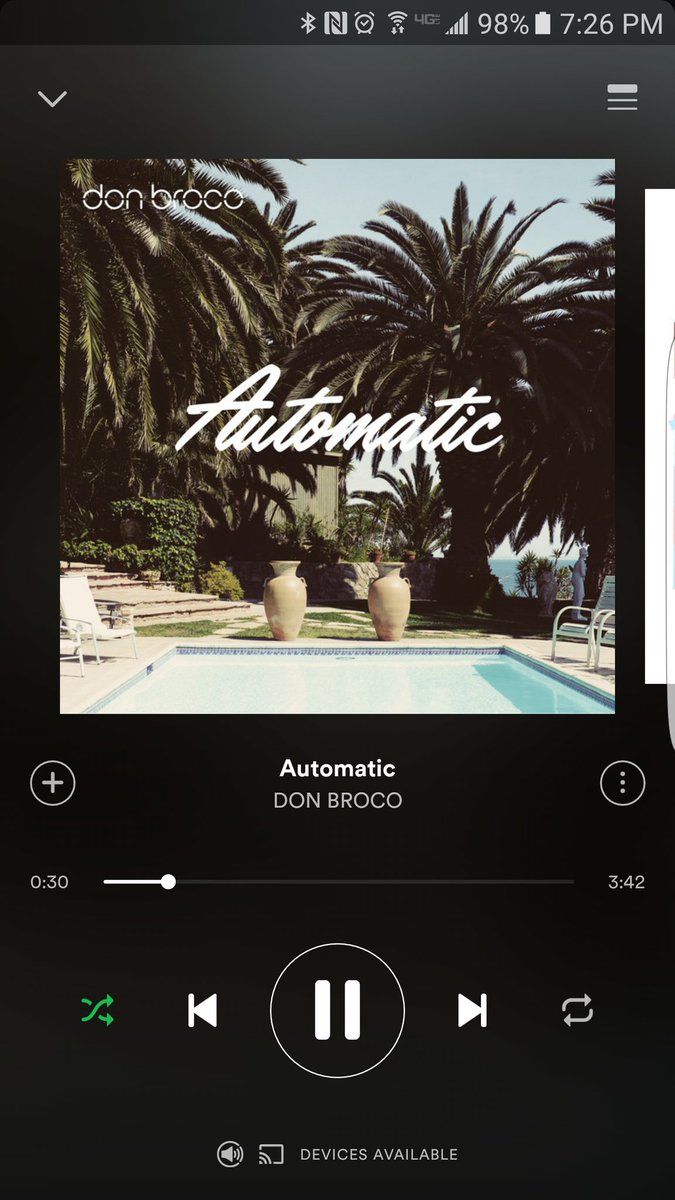The width and height of the screenshot is (675, 1200).
Task: Skip to the previous track
Action: 203,1011
